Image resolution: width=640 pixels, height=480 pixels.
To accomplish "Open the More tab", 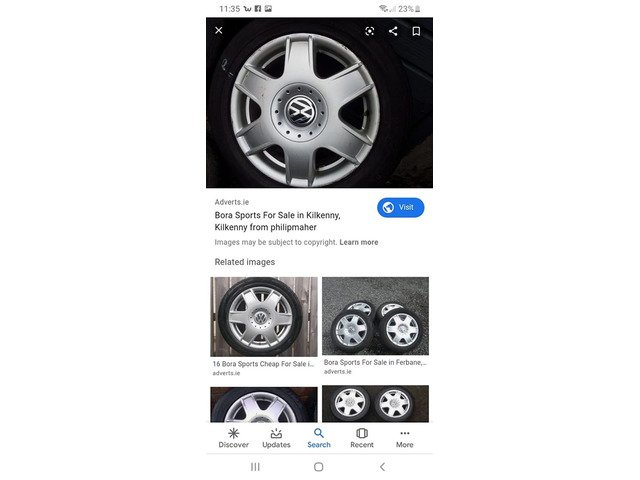I will click(x=404, y=437).
